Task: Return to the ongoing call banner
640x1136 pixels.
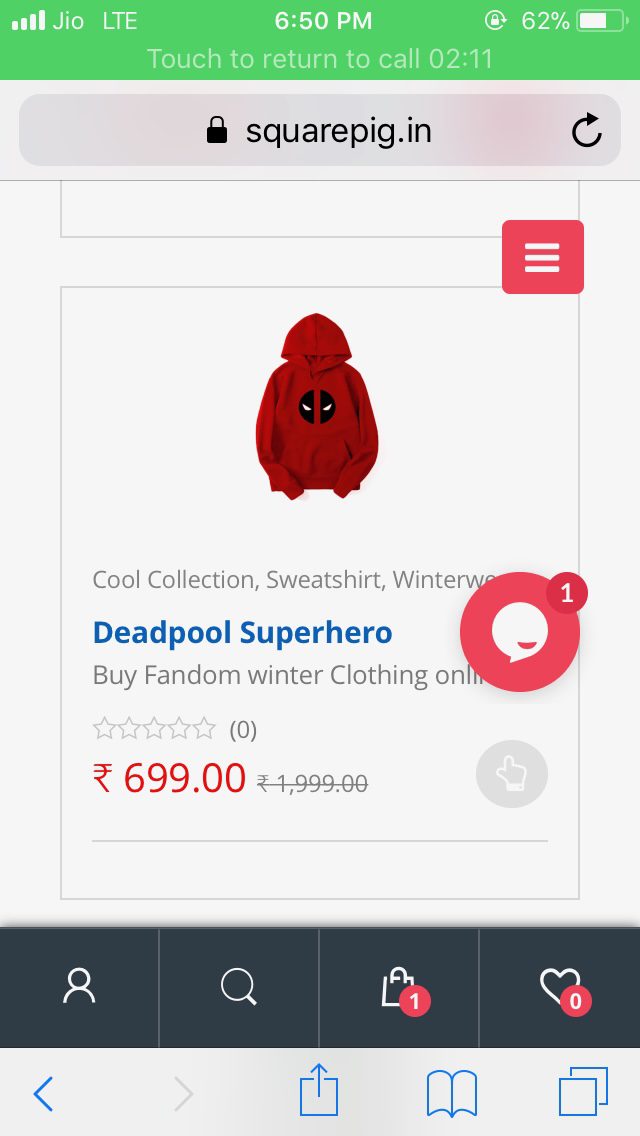Action: [x=320, y=58]
